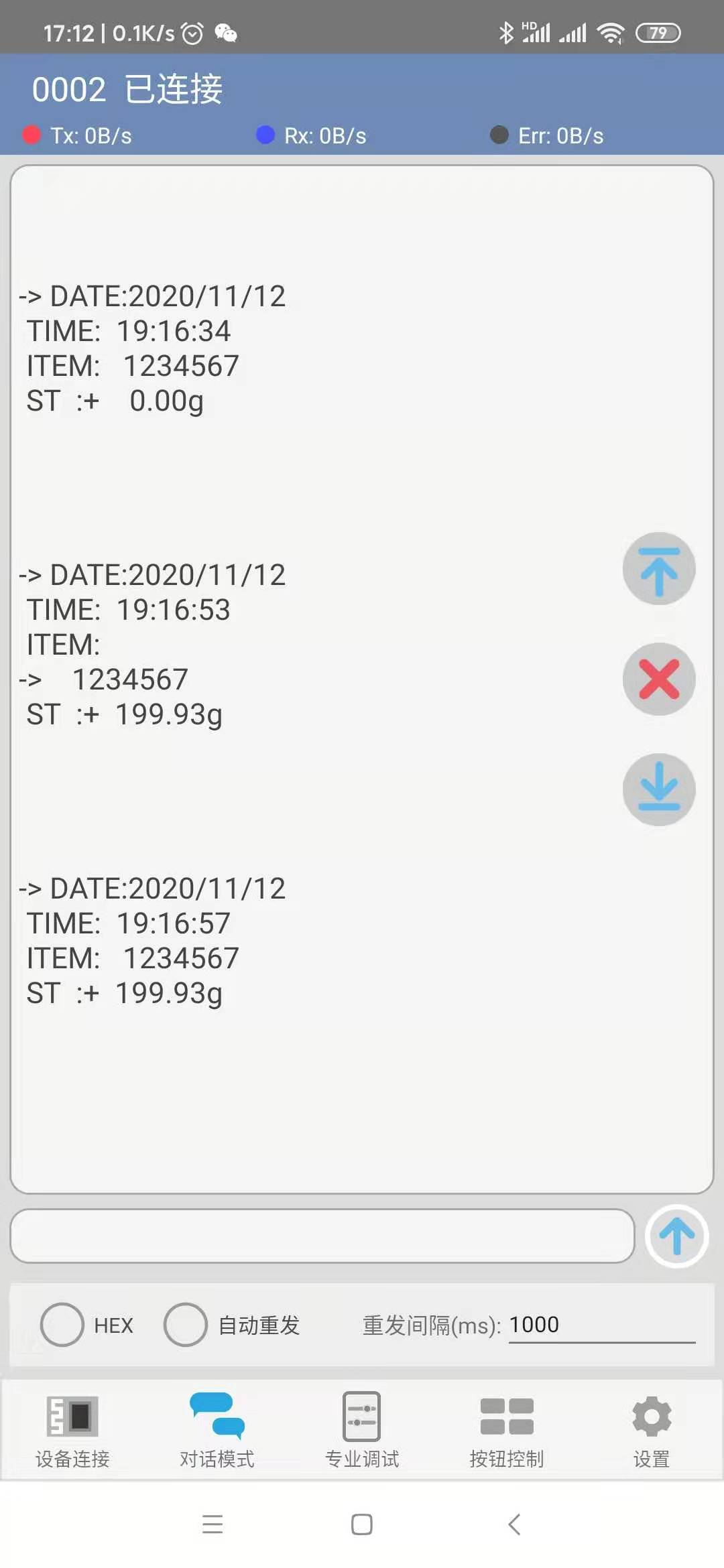Image resolution: width=724 pixels, height=1568 pixels.
Task: Jump to bottom of the received log
Action: tap(659, 789)
